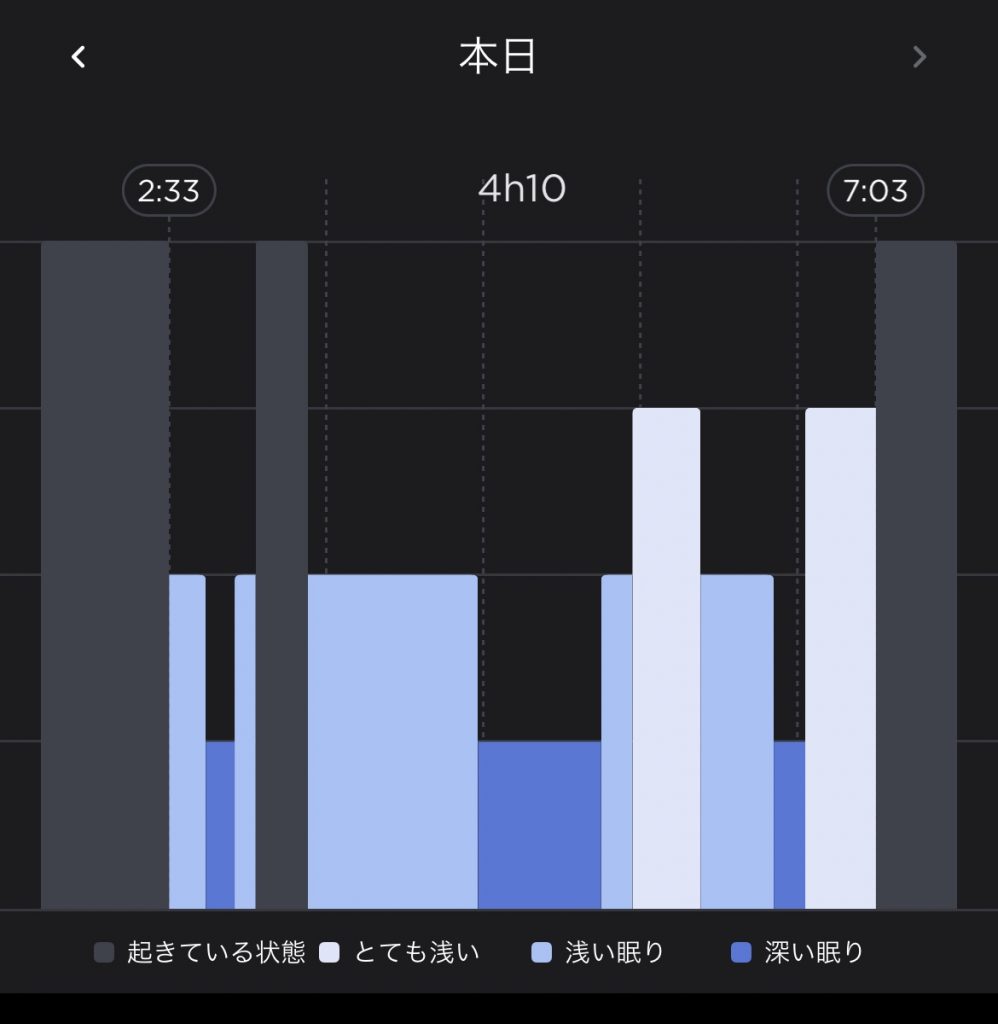
Task: Go to the previous day's sleep chart
Action: pos(78,57)
